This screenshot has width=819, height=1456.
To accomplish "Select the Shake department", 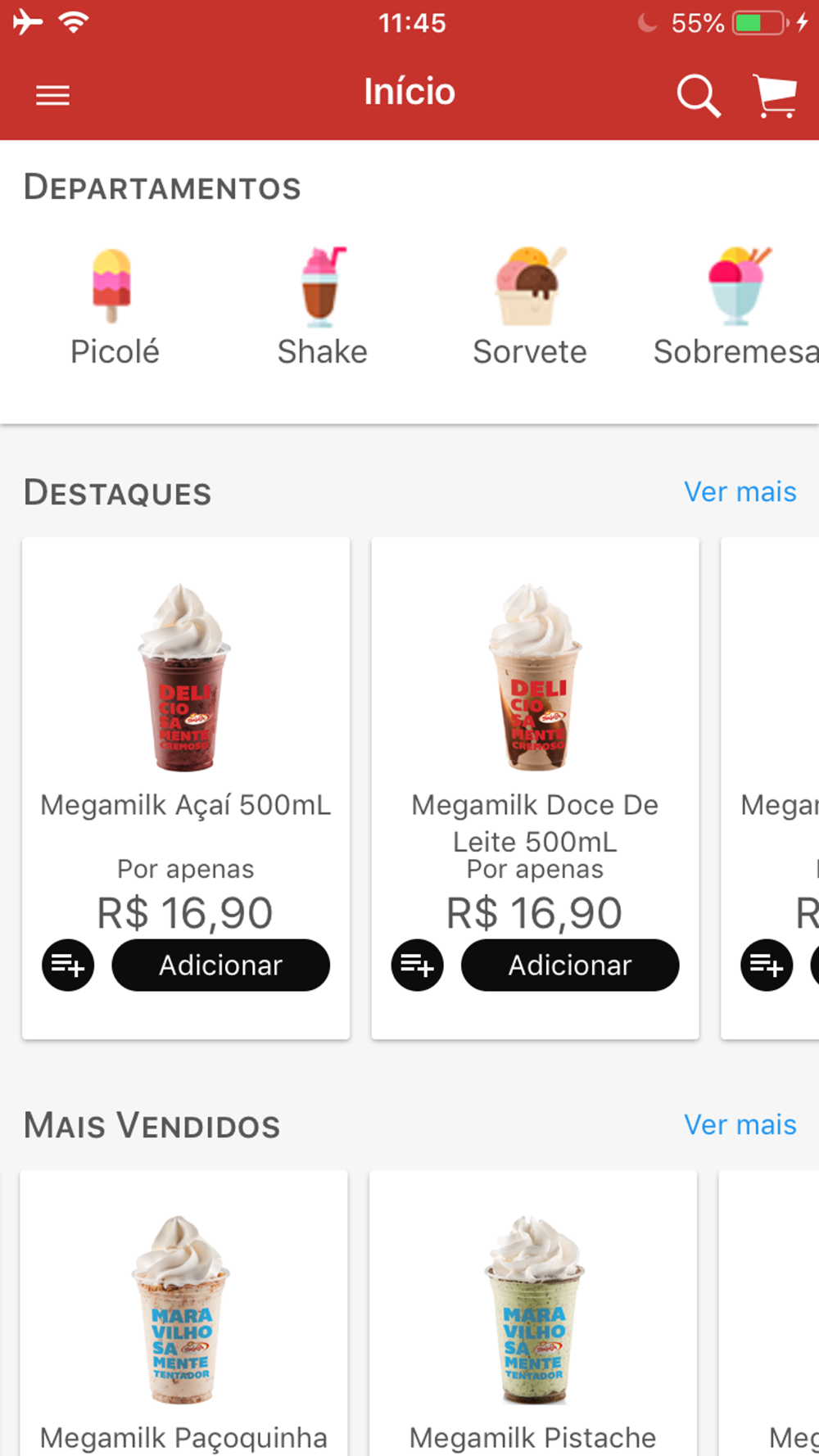I will 322,307.
